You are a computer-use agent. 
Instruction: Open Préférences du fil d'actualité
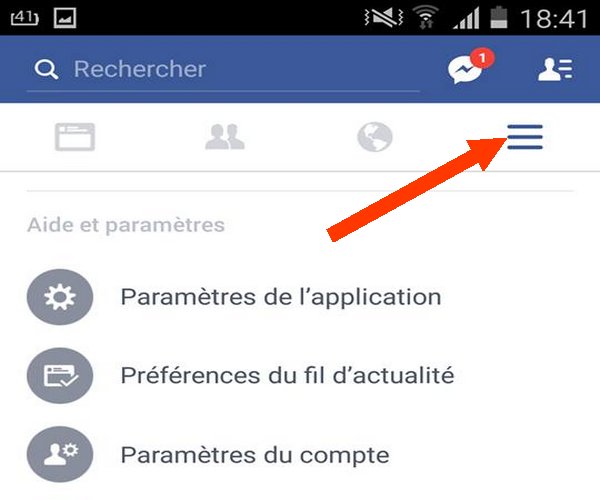[287, 376]
